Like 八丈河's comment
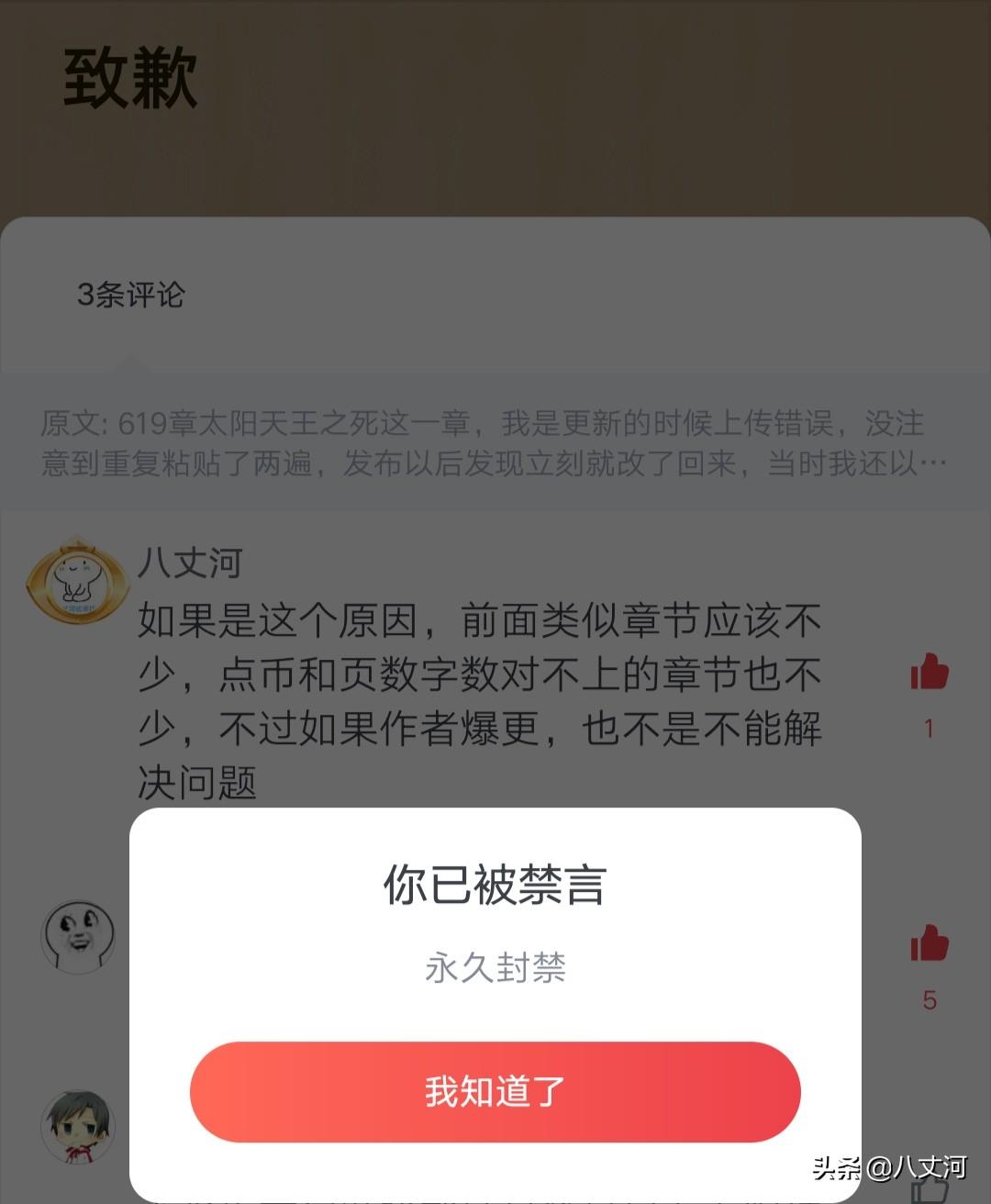Image resolution: width=991 pixels, height=1204 pixels. click(929, 672)
